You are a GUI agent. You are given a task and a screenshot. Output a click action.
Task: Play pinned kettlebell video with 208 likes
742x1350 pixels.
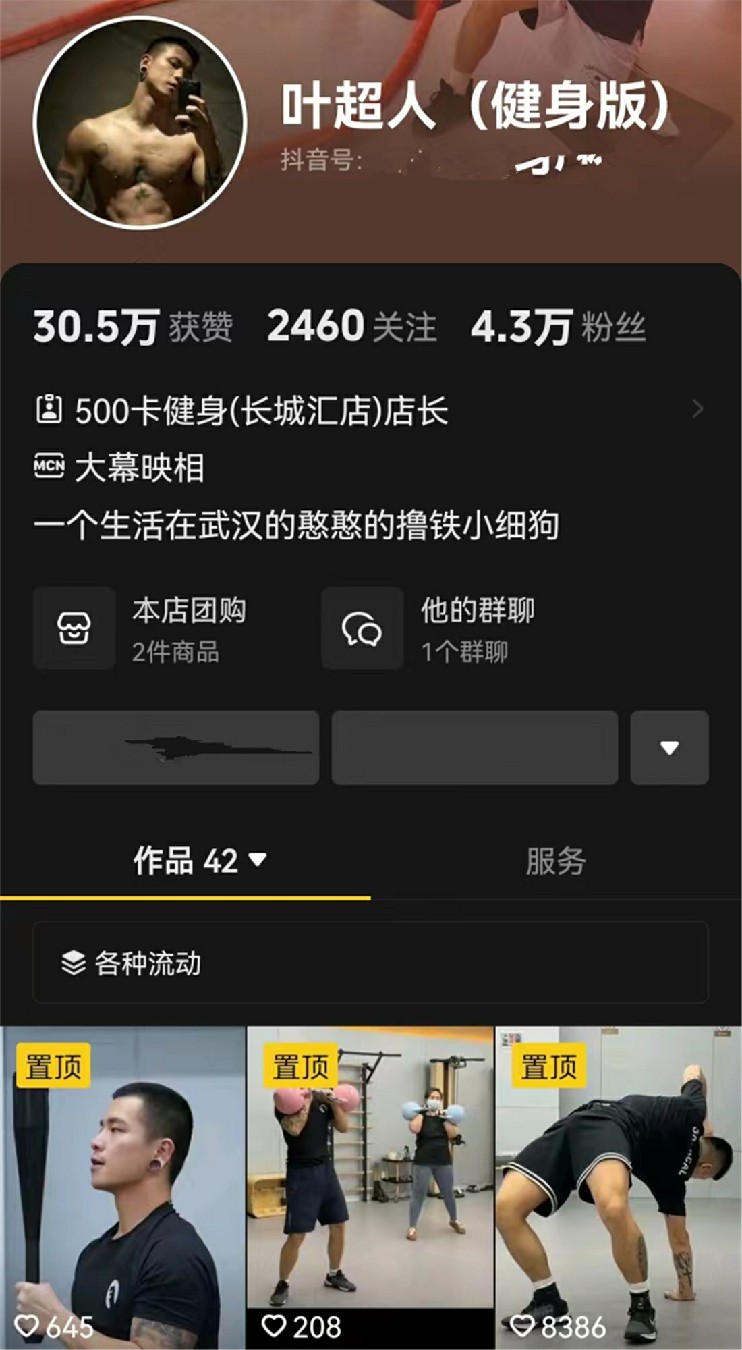coord(370,1185)
